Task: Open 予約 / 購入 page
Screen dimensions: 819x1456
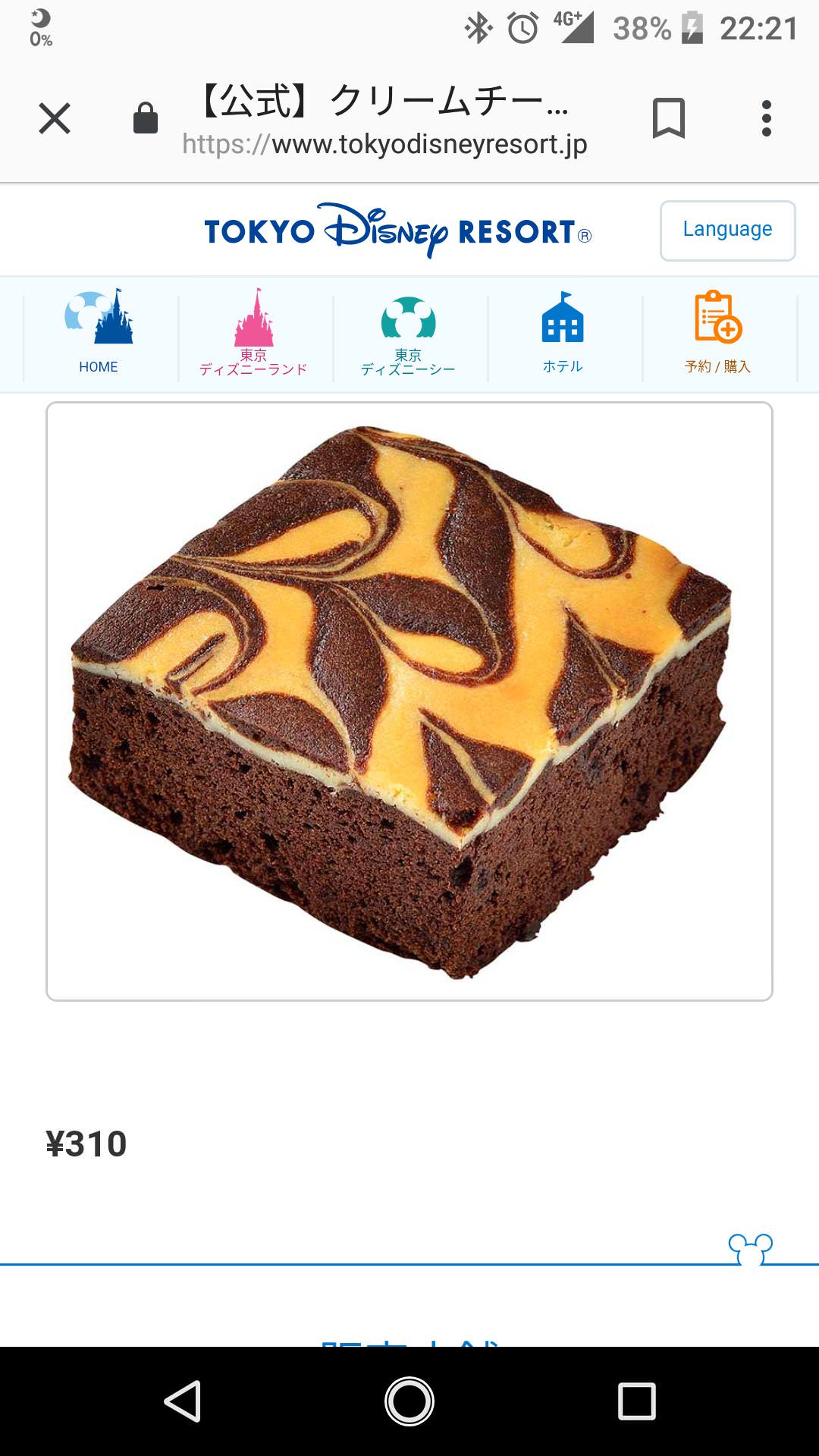Action: [717, 333]
